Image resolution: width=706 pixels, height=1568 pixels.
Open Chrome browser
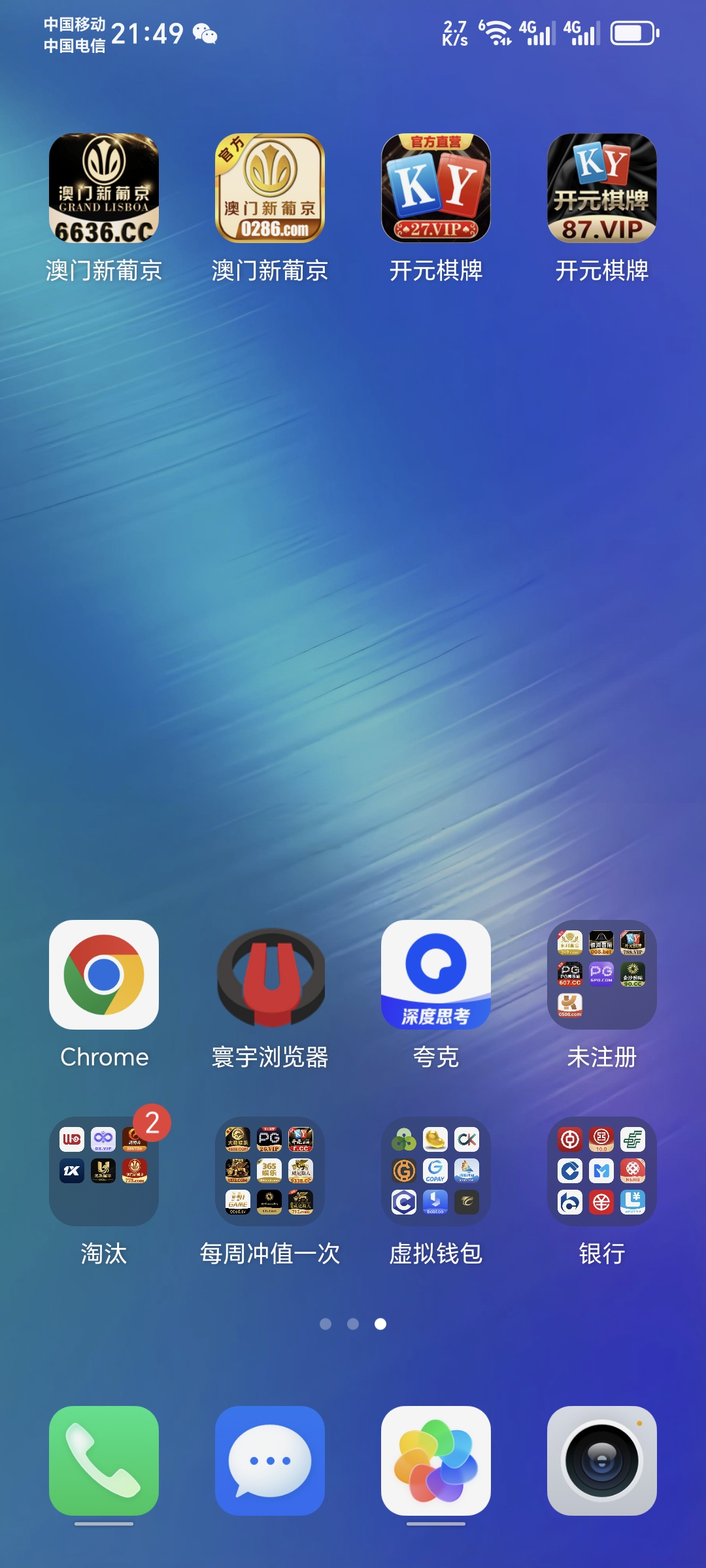(x=104, y=975)
